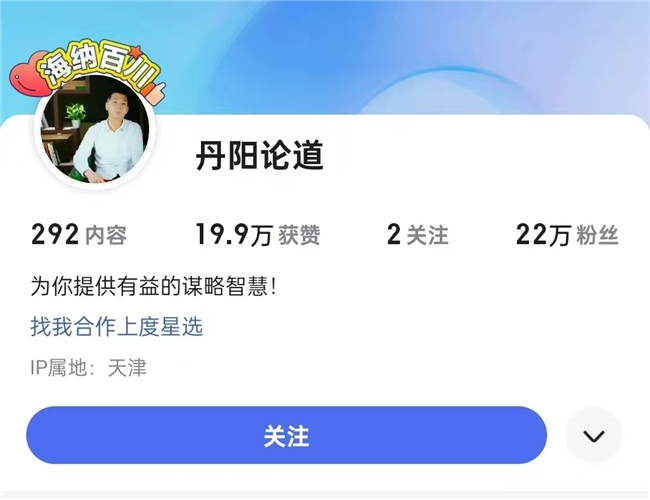650x500 pixels.
Task: Open the 22万 粉丝 followers list
Action: (567, 235)
